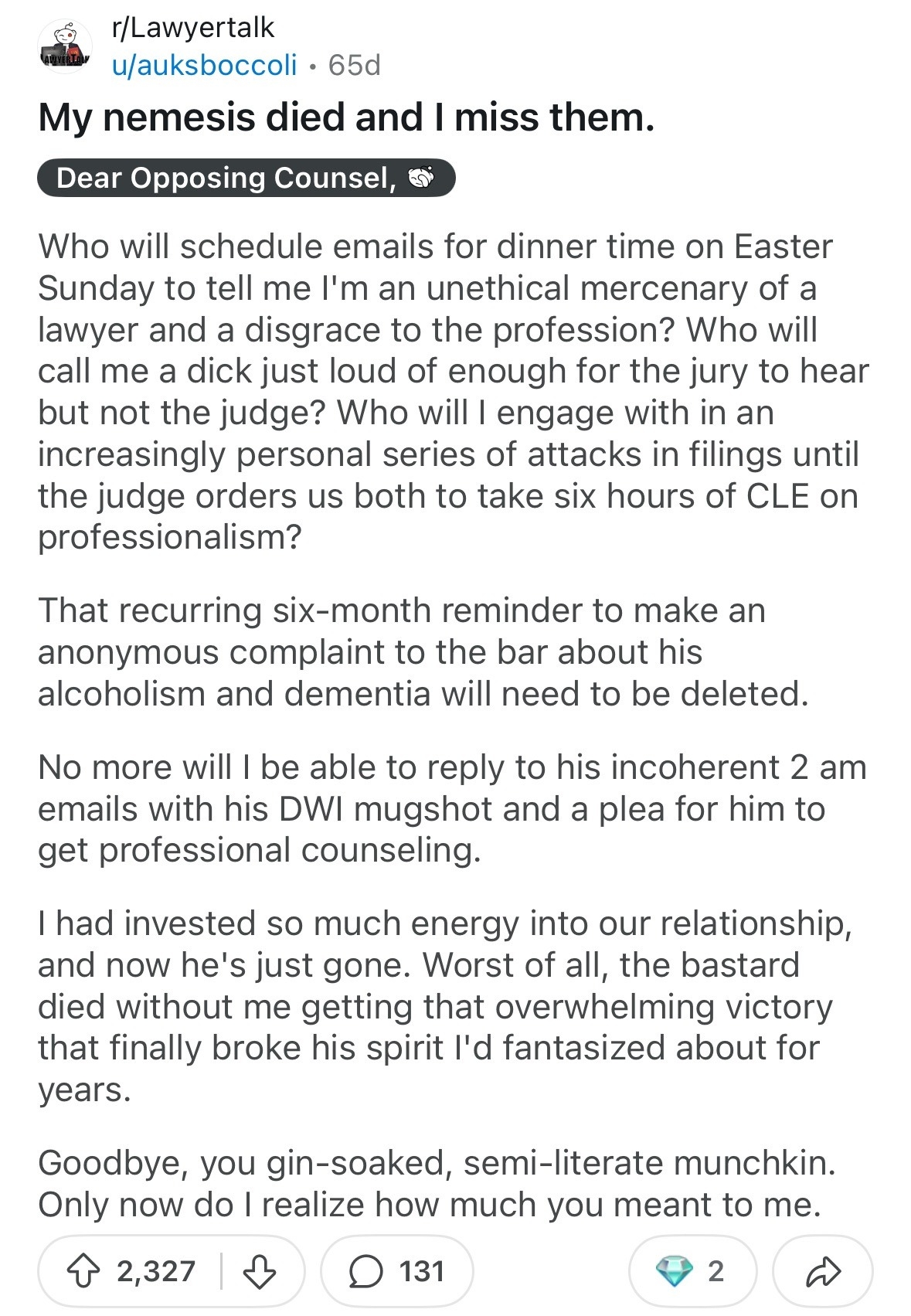
Task: View the post's awards
Action: click(x=691, y=1270)
